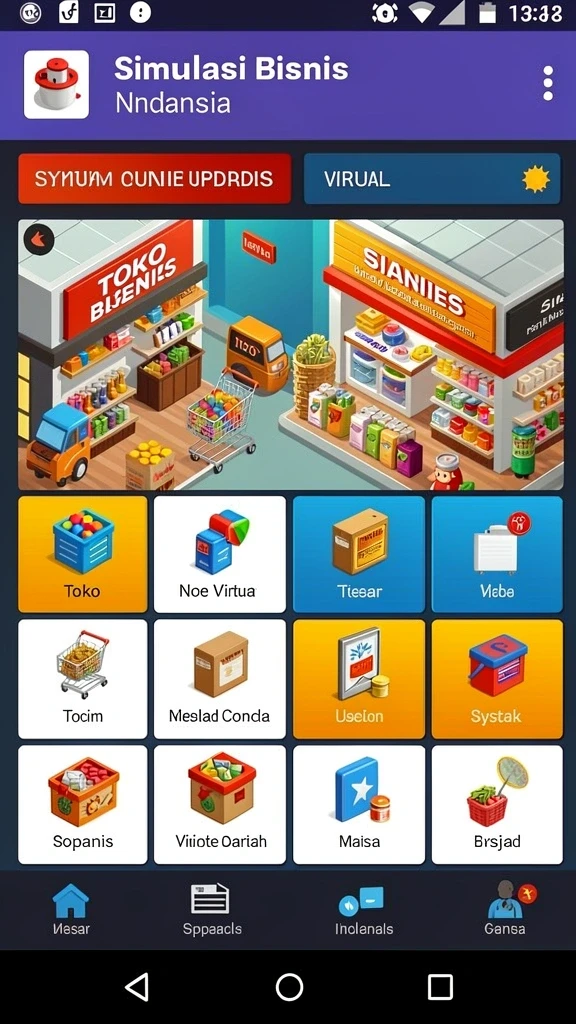
Task: Open the three-dot overflow menu
Action: [548, 83]
